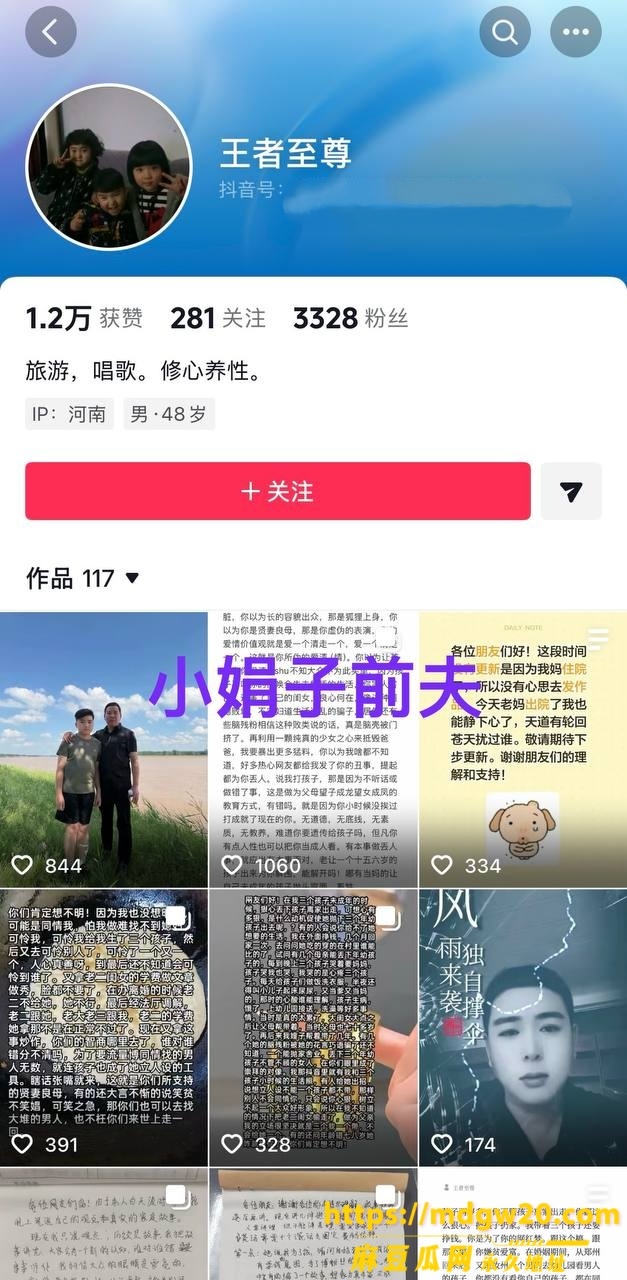Open search from the top bar
This screenshot has height=1280, width=627.
[x=505, y=32]
